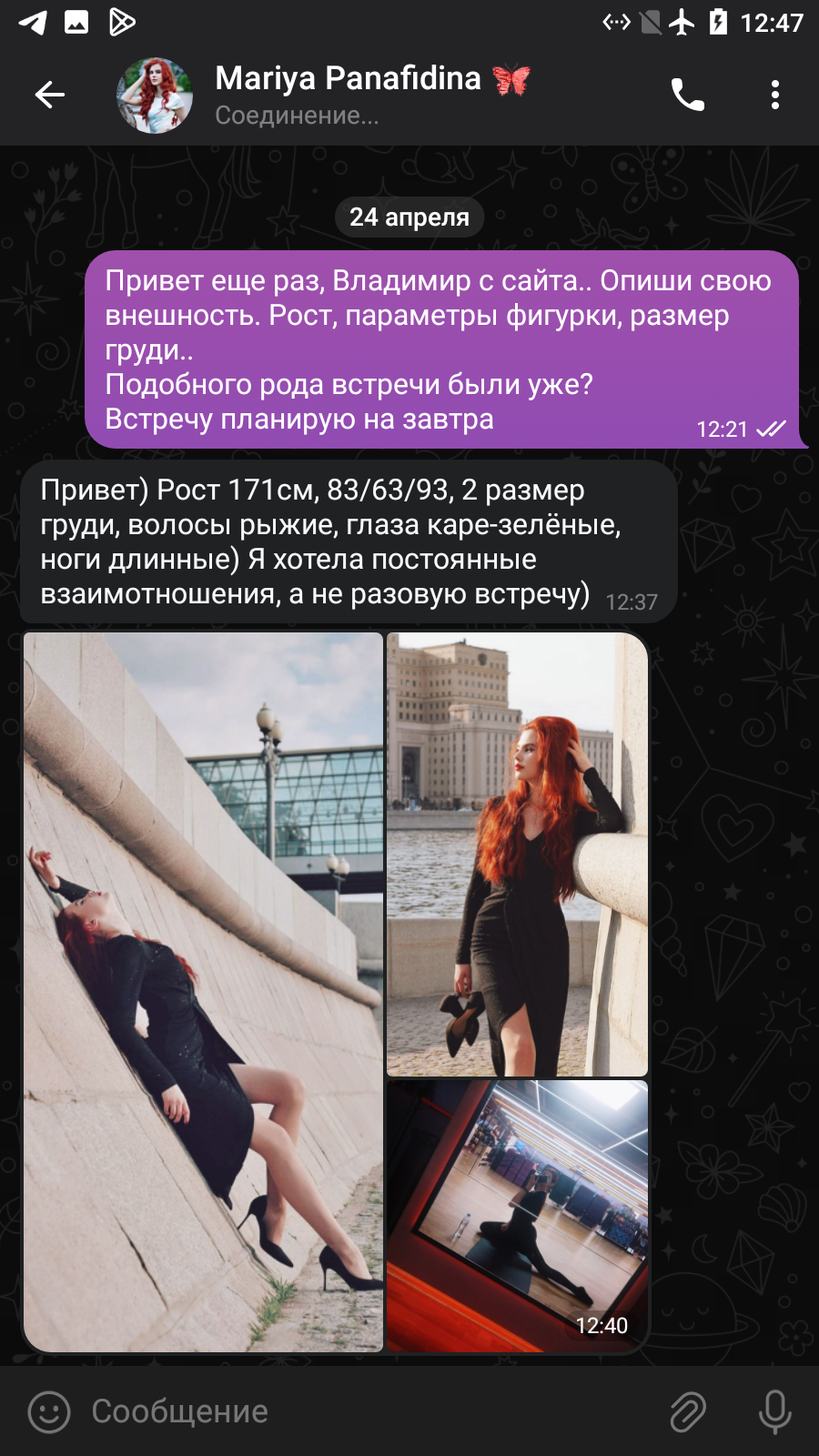The height and width of the screenshot is (1456, 819).
Task: Tap the microphone to record voice
Action: pos(774,1412)
